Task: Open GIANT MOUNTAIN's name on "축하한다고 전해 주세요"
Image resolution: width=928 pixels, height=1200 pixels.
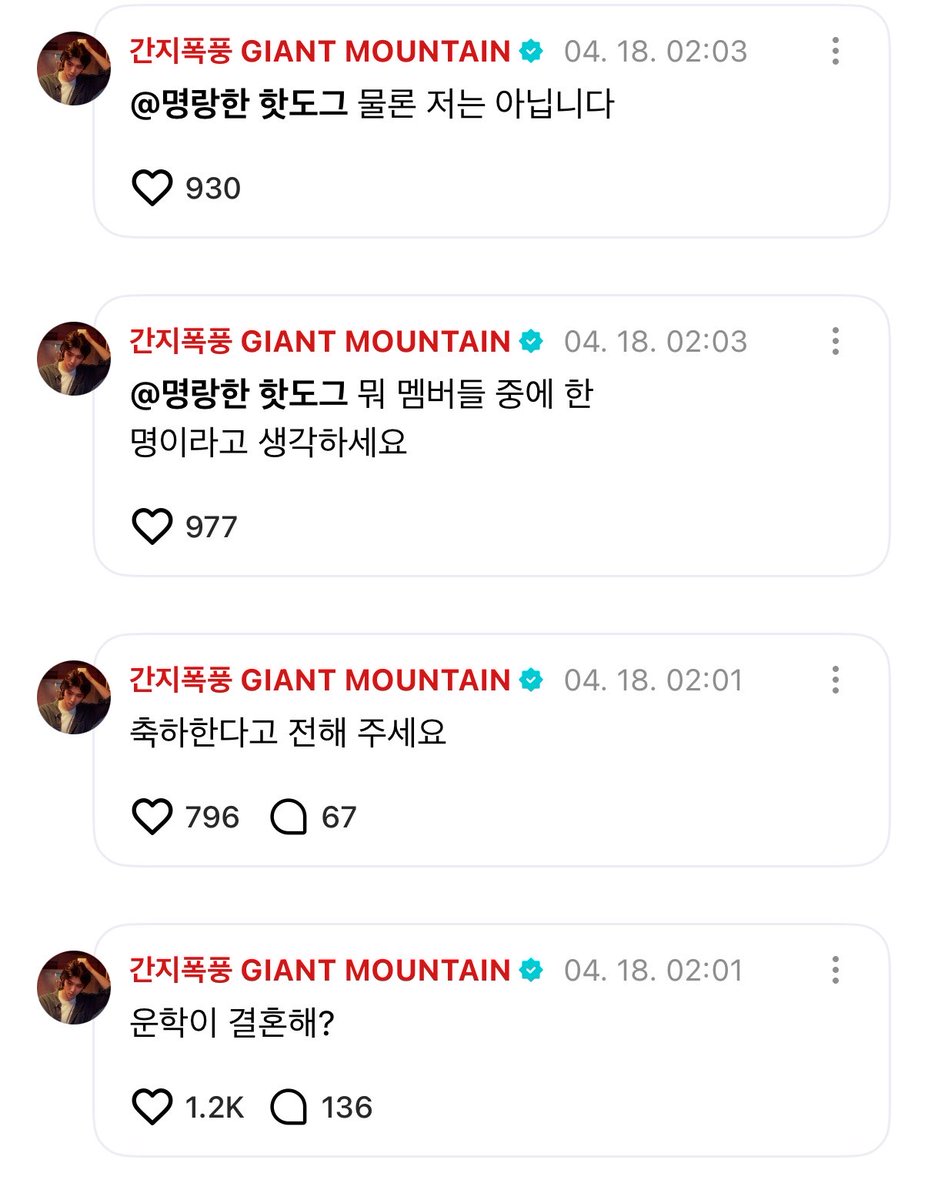Action: pos(320,681)
